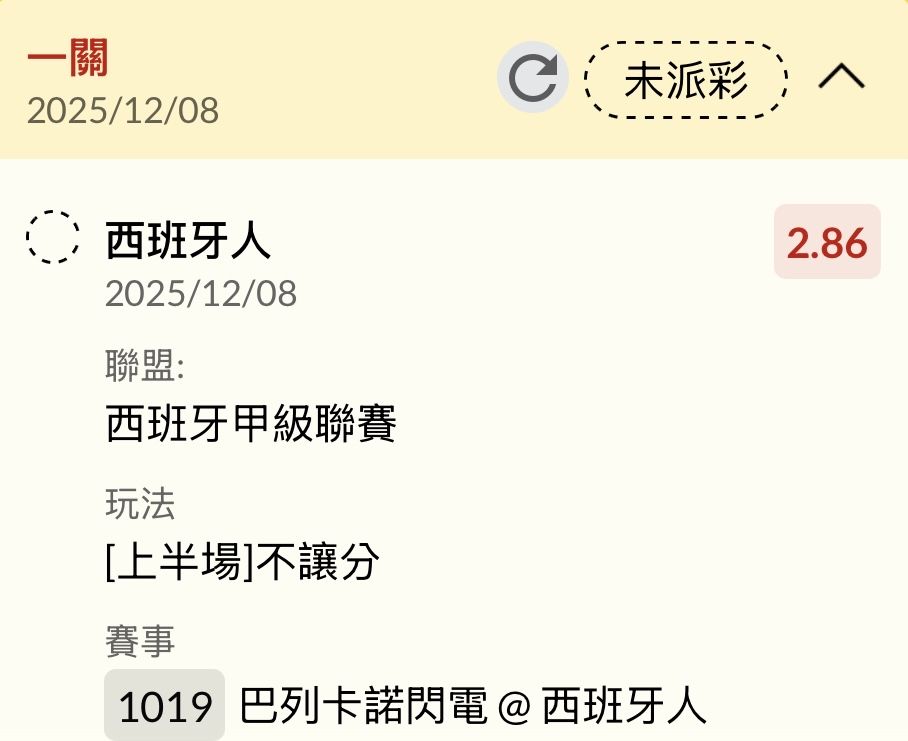
Task: Tap the refresh icon
Action: pyautogui.click(x=533, y=77)
